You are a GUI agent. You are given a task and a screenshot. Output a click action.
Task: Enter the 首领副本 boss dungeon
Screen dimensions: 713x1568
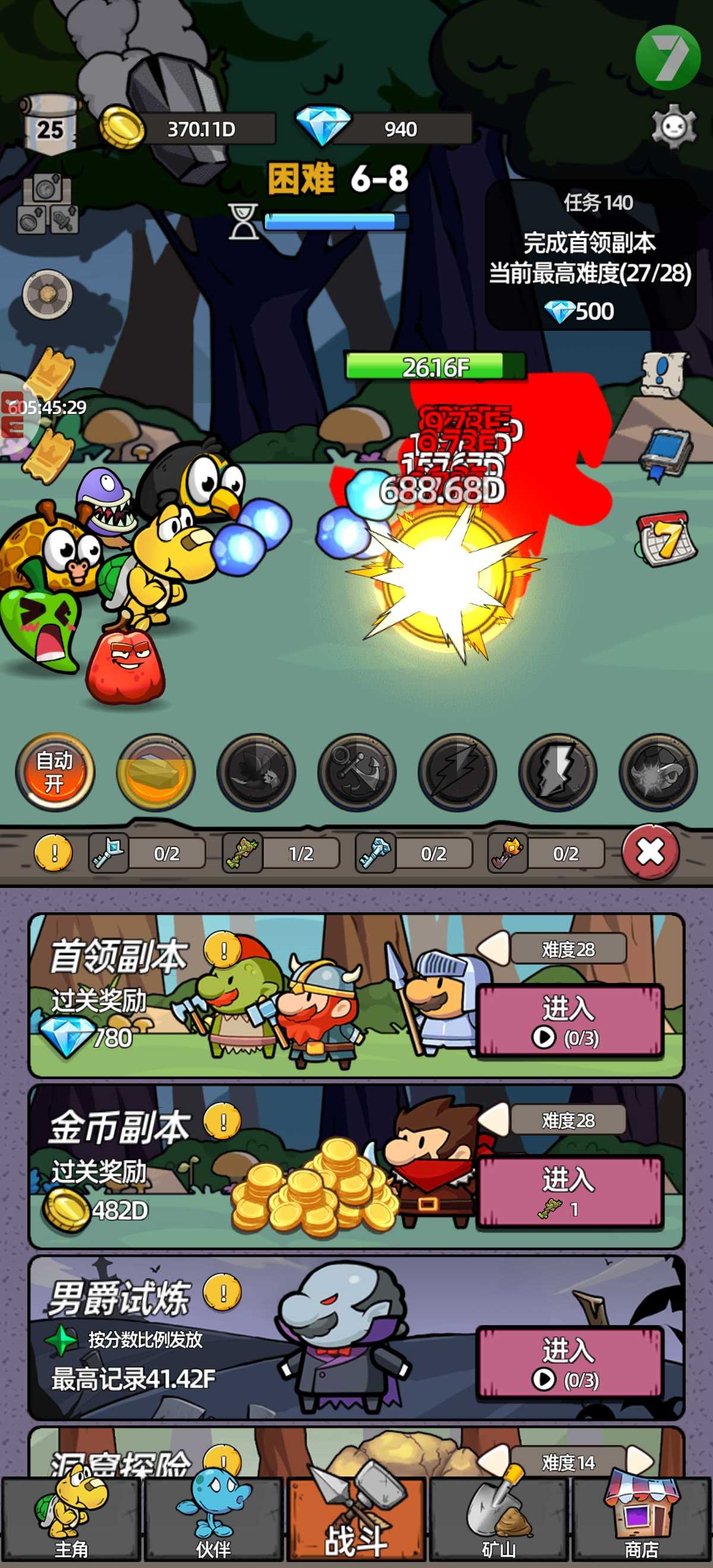[569, 1021]
